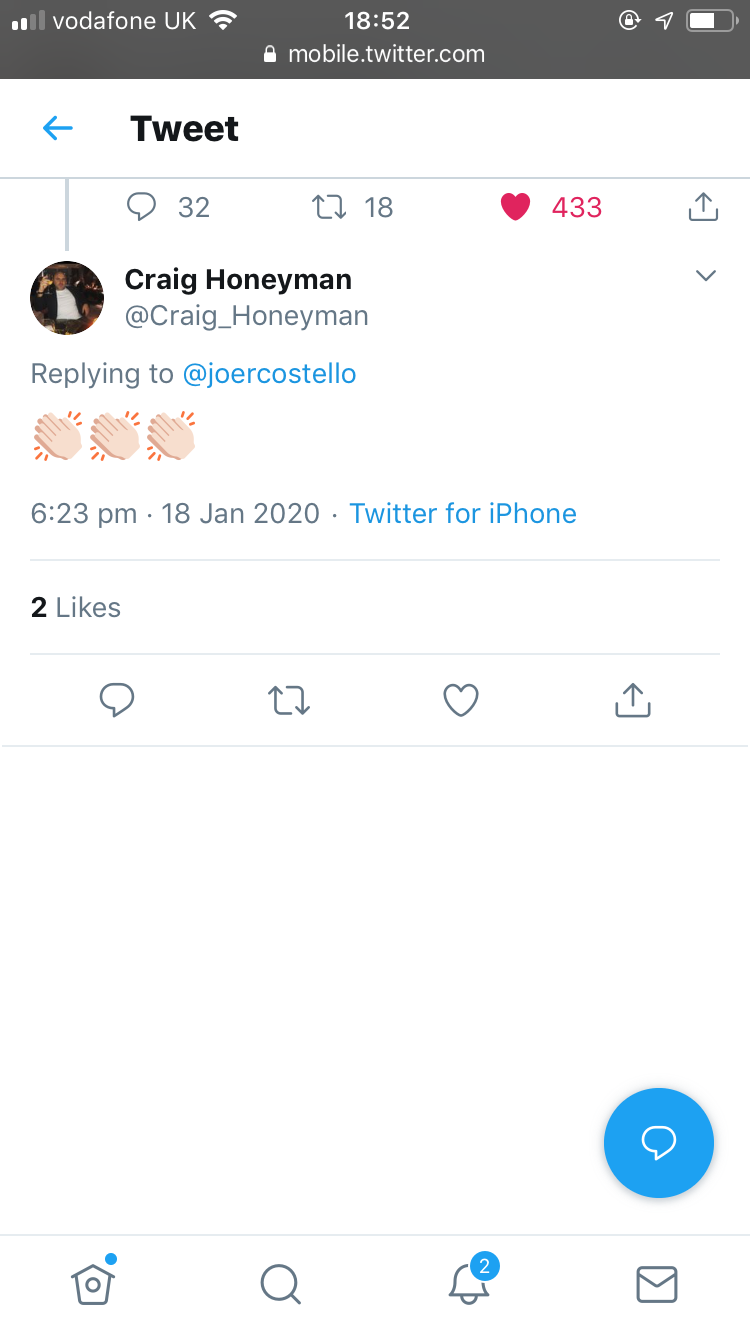
Task: Switch to the Search tab
Action: pos(280,1284)
